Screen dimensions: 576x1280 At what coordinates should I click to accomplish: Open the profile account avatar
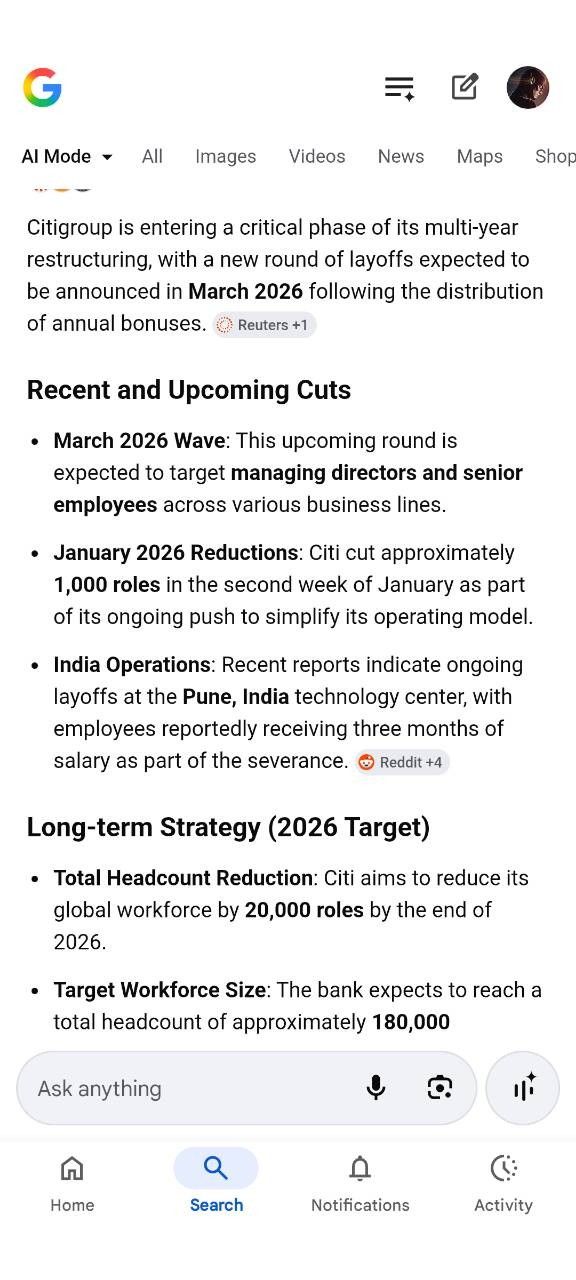tap(528, 87)
